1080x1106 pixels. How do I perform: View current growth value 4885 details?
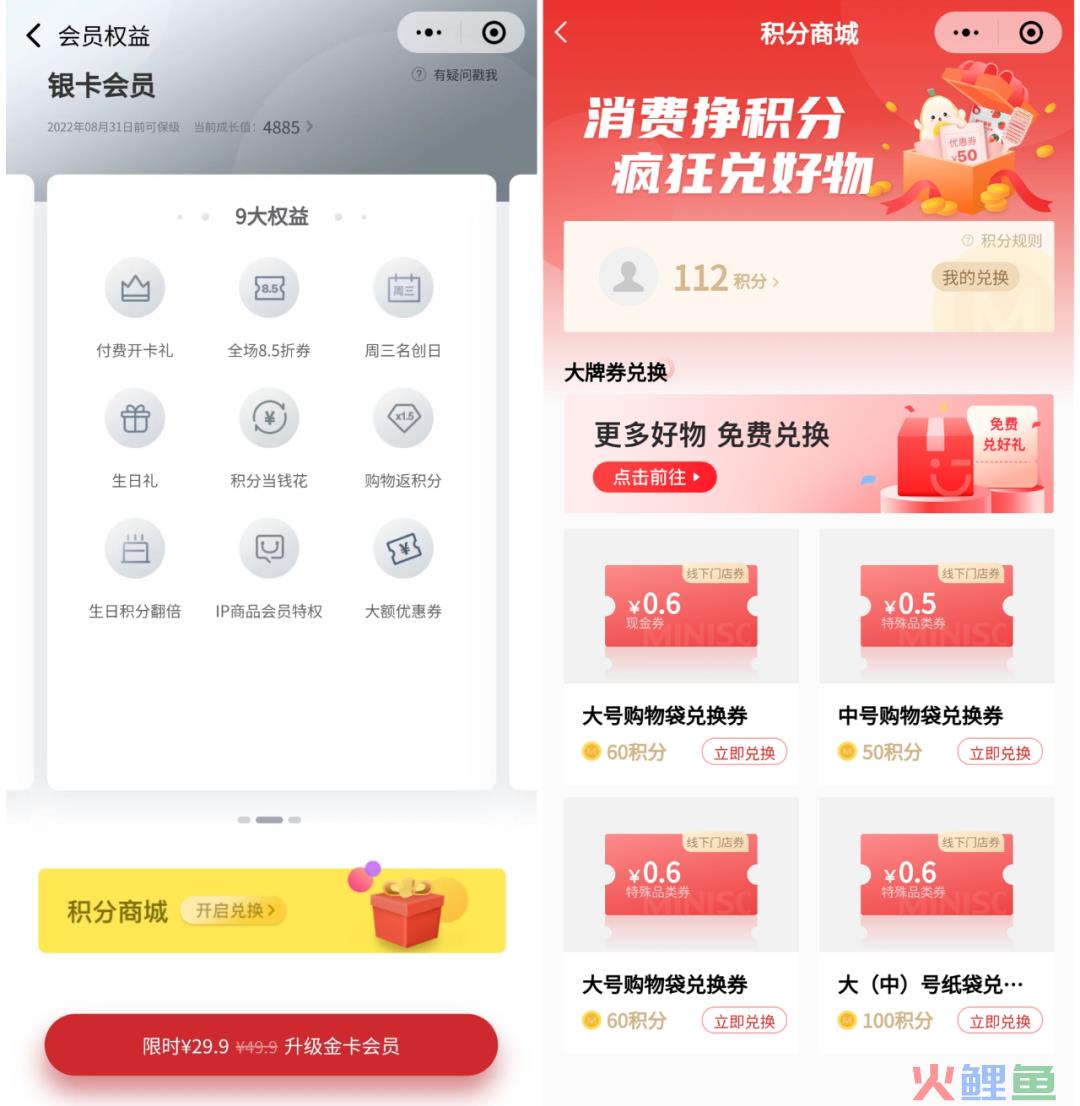pyautogui.click(x=287, y=127)
